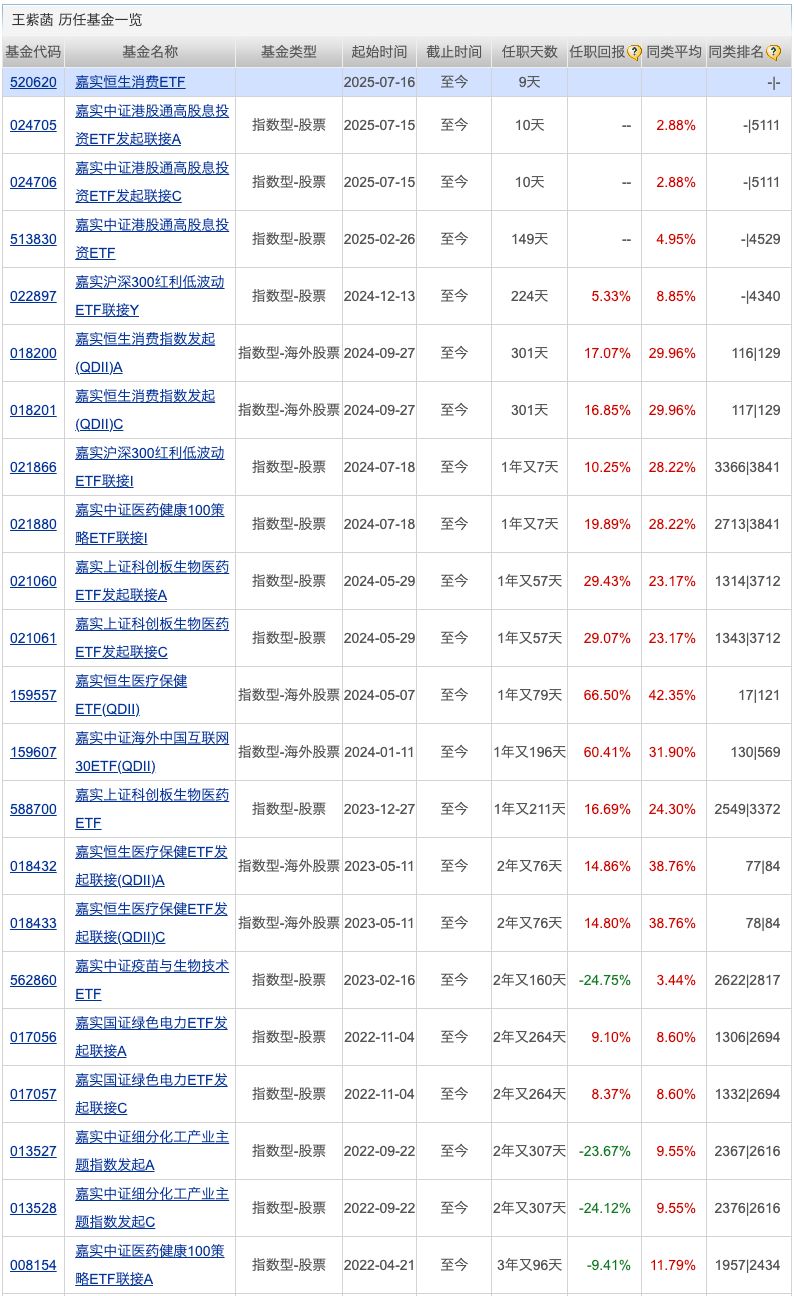
Task: Open fund code 513830 link
Action: click(x=33, y=239)
